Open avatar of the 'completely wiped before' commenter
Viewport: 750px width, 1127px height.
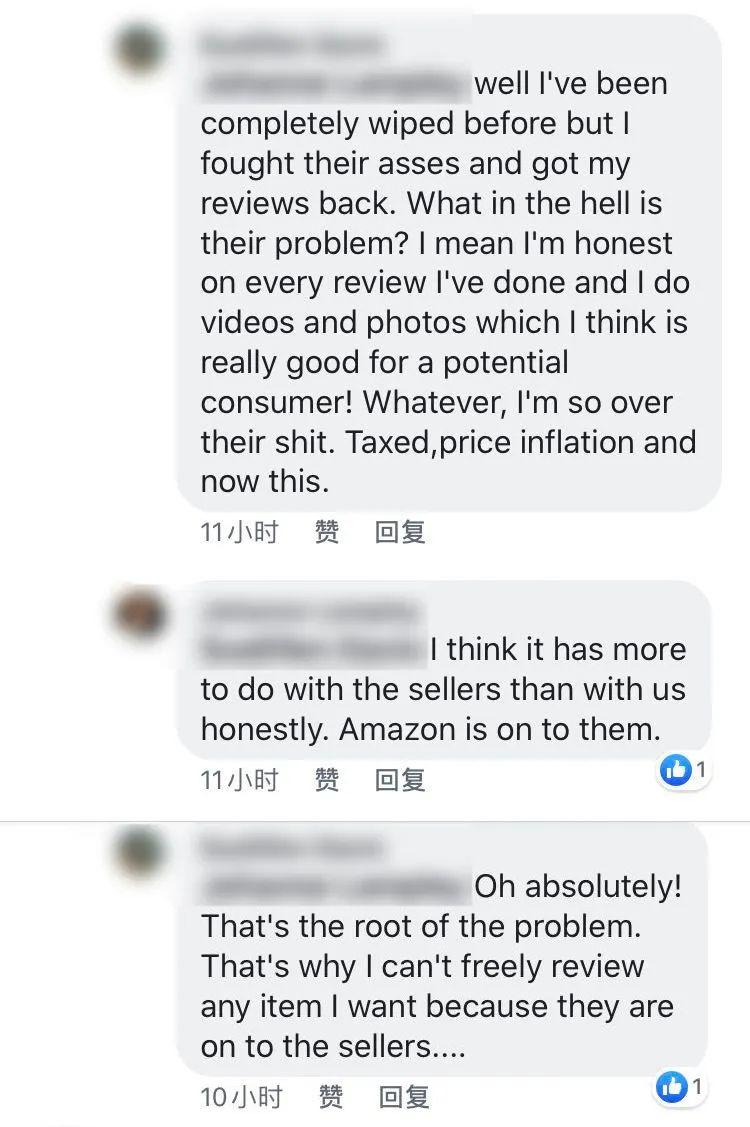(140, 50)
